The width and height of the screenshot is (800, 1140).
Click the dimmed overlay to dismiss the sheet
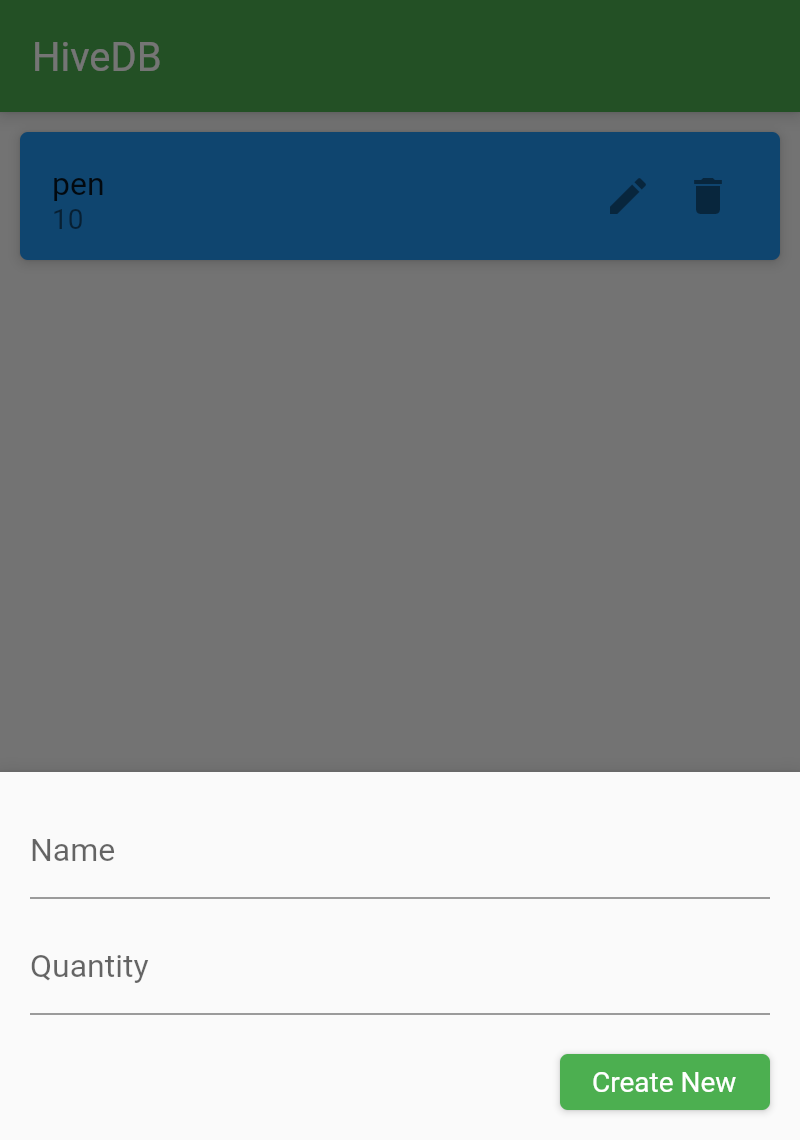click(x=400, y=500)
